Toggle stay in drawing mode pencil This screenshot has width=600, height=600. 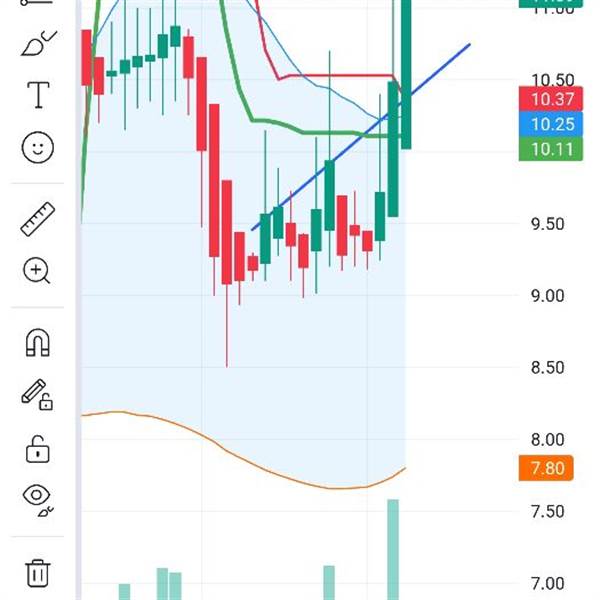point(38,394)
